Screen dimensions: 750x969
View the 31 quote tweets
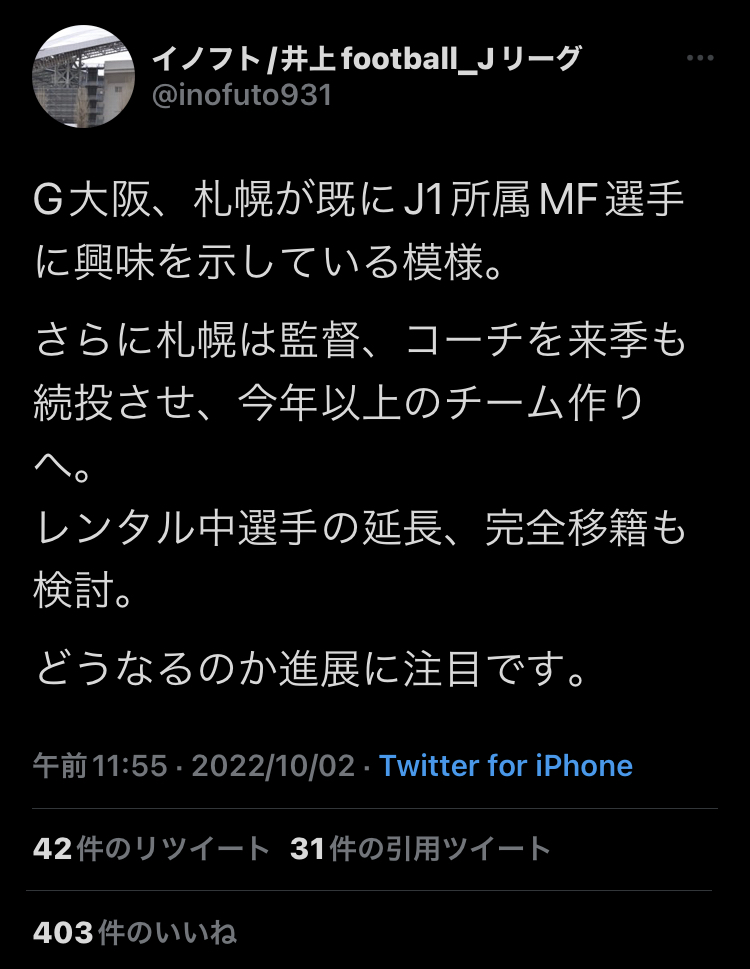point(420,849)
